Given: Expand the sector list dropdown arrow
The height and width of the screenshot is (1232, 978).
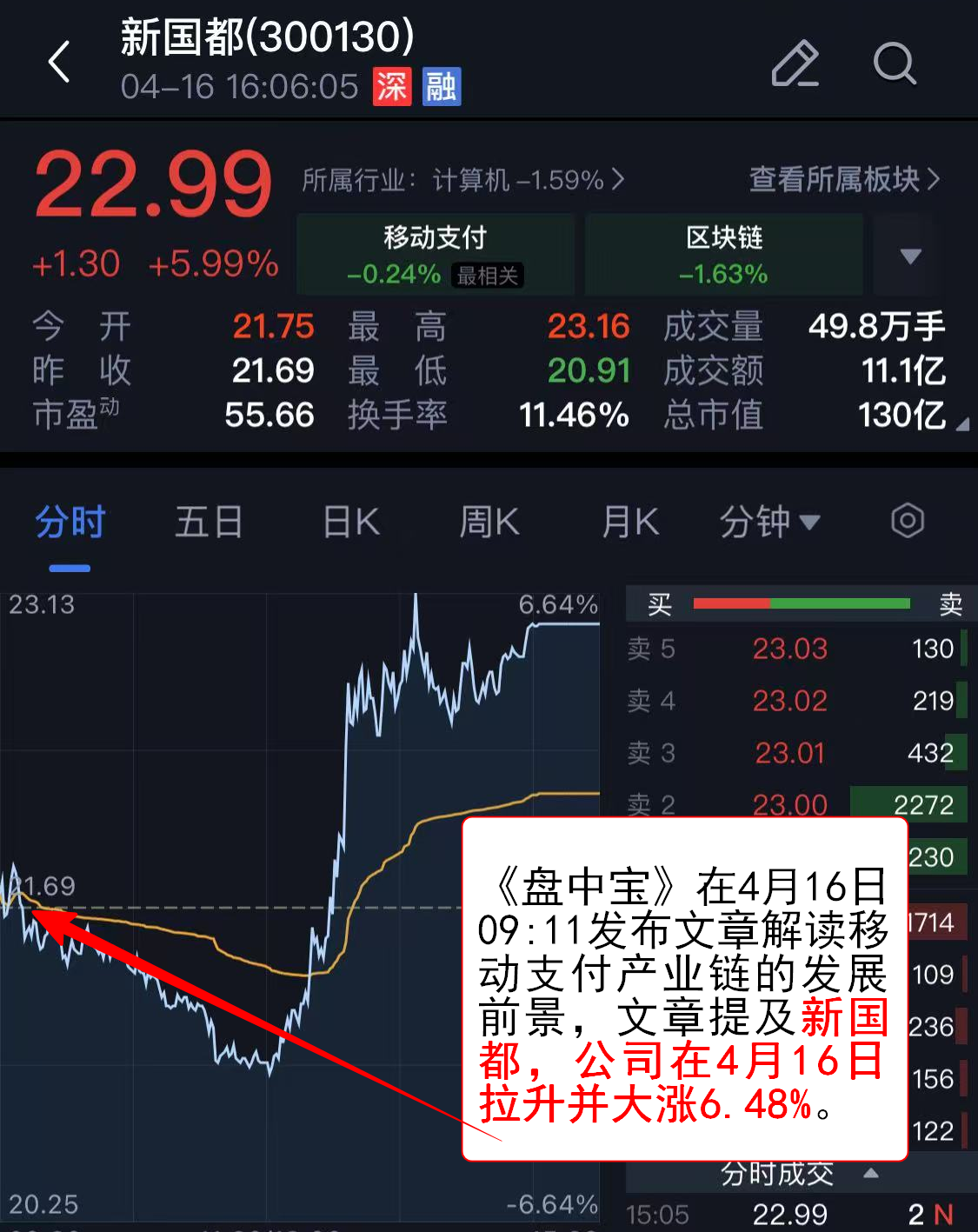Looking at the screenshot, I should tap(909, 256).
